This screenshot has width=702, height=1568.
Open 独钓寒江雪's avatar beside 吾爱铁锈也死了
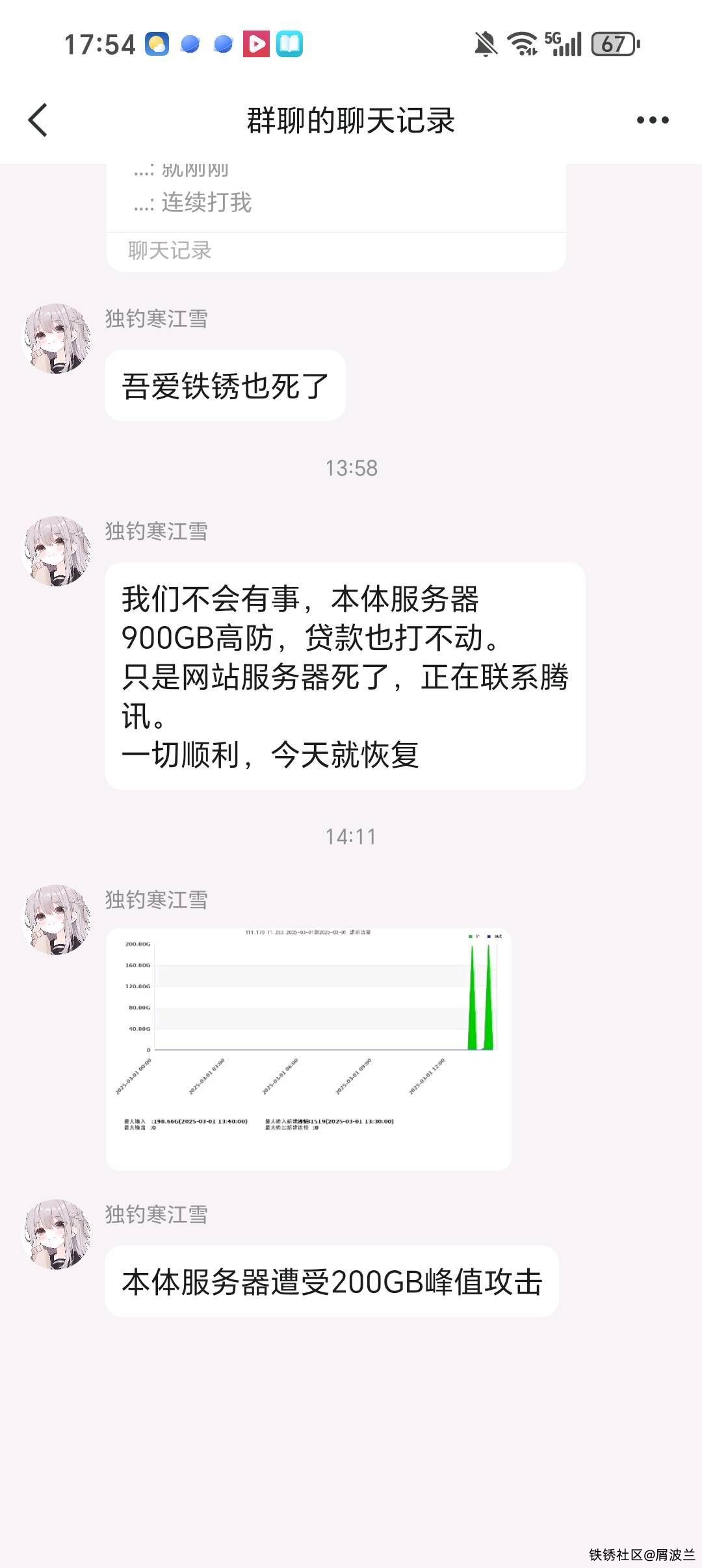tap(57, 338)
